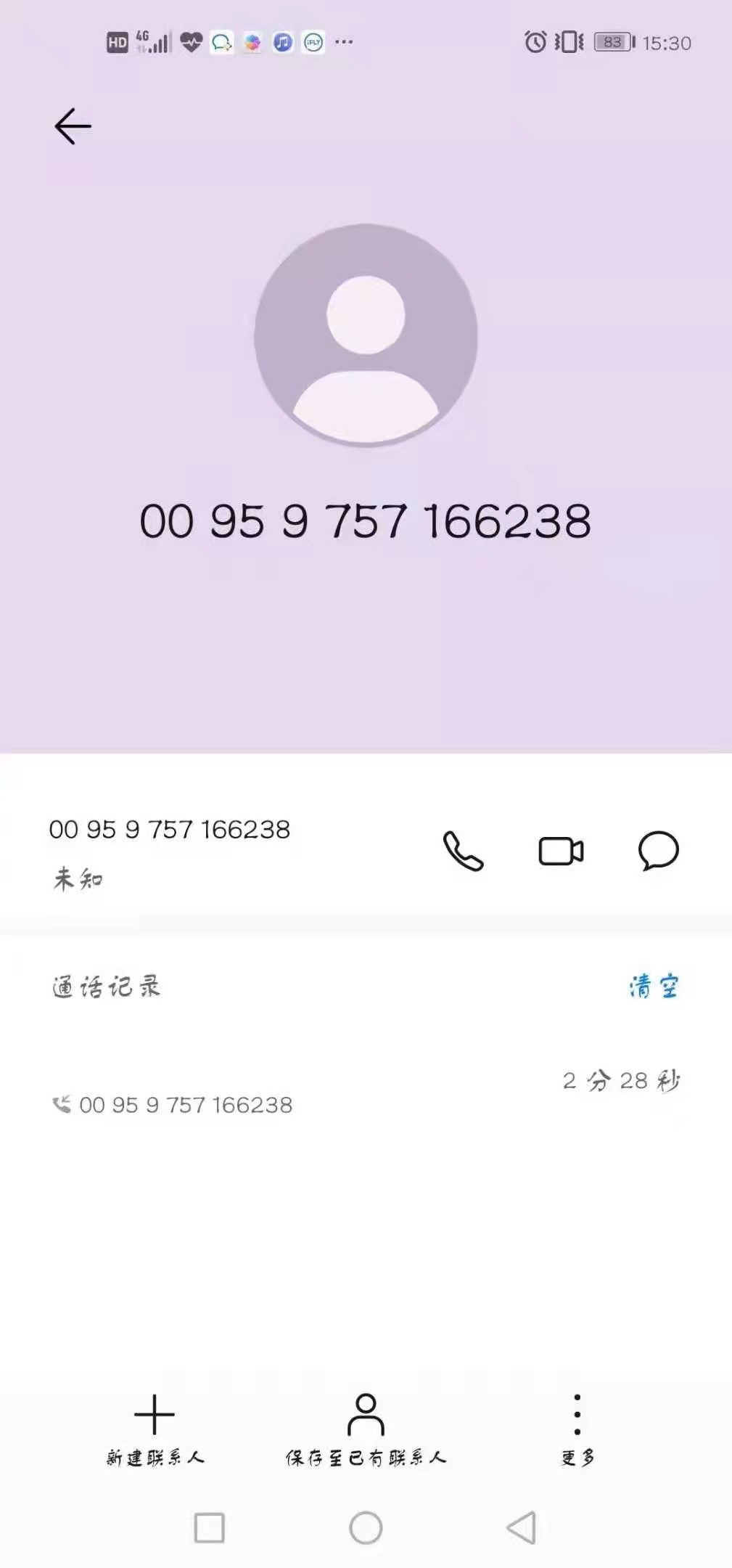The height and width of the screenshot is (1568, 732).
Task: Send a message to this number
Action: click(658, 851)
